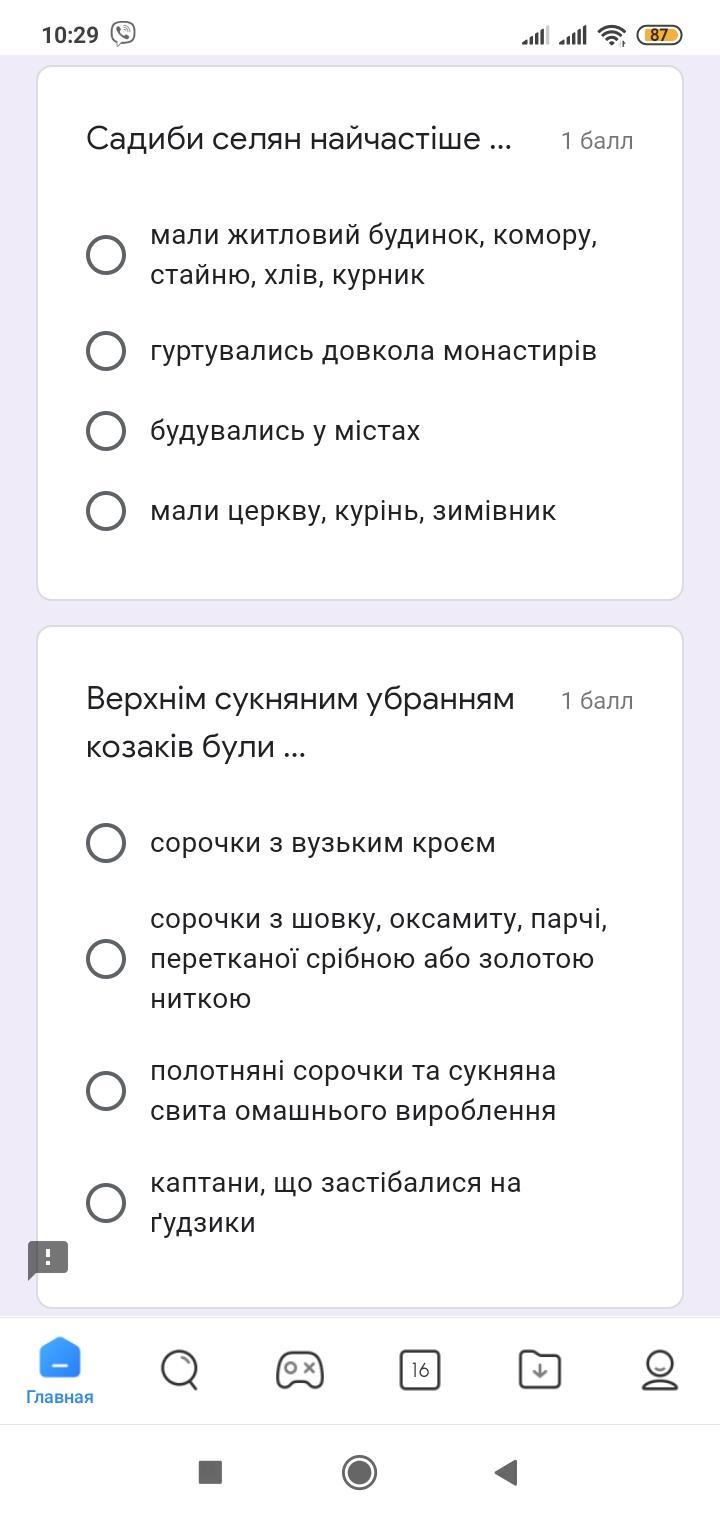Select 'каптани, що застібалися на ґудзики' option

coord(106,1203)
